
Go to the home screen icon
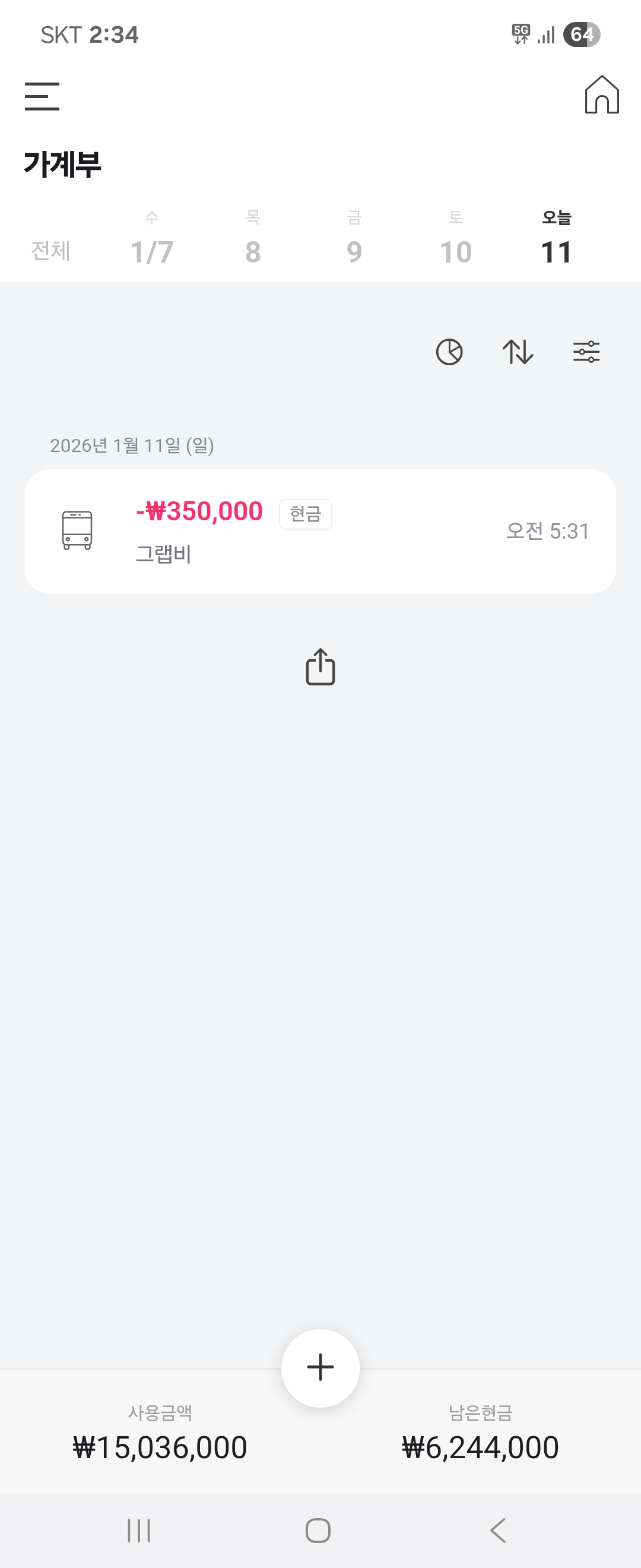(601, 95)
